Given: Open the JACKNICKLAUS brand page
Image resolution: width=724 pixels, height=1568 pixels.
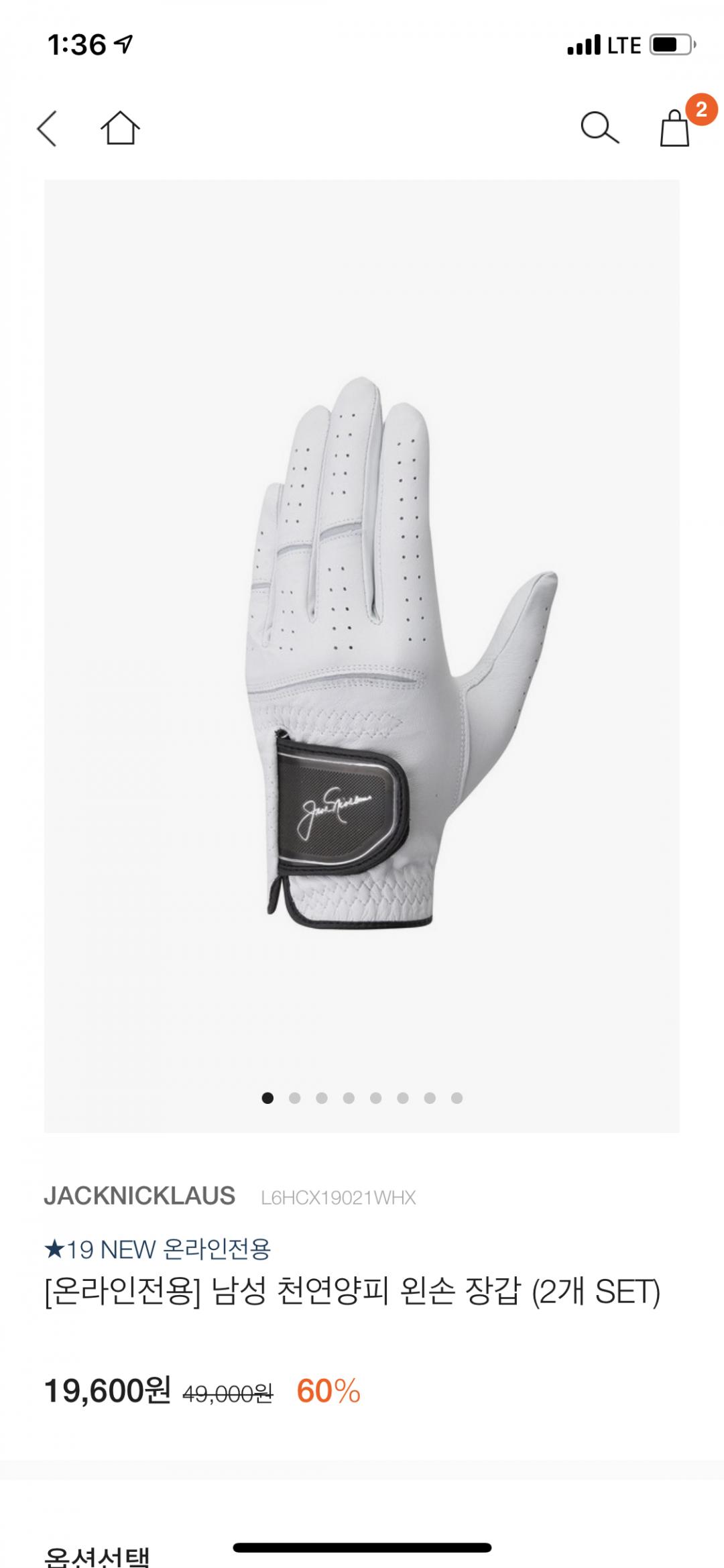Looking at the screenshot, I should pos(139,1196).
